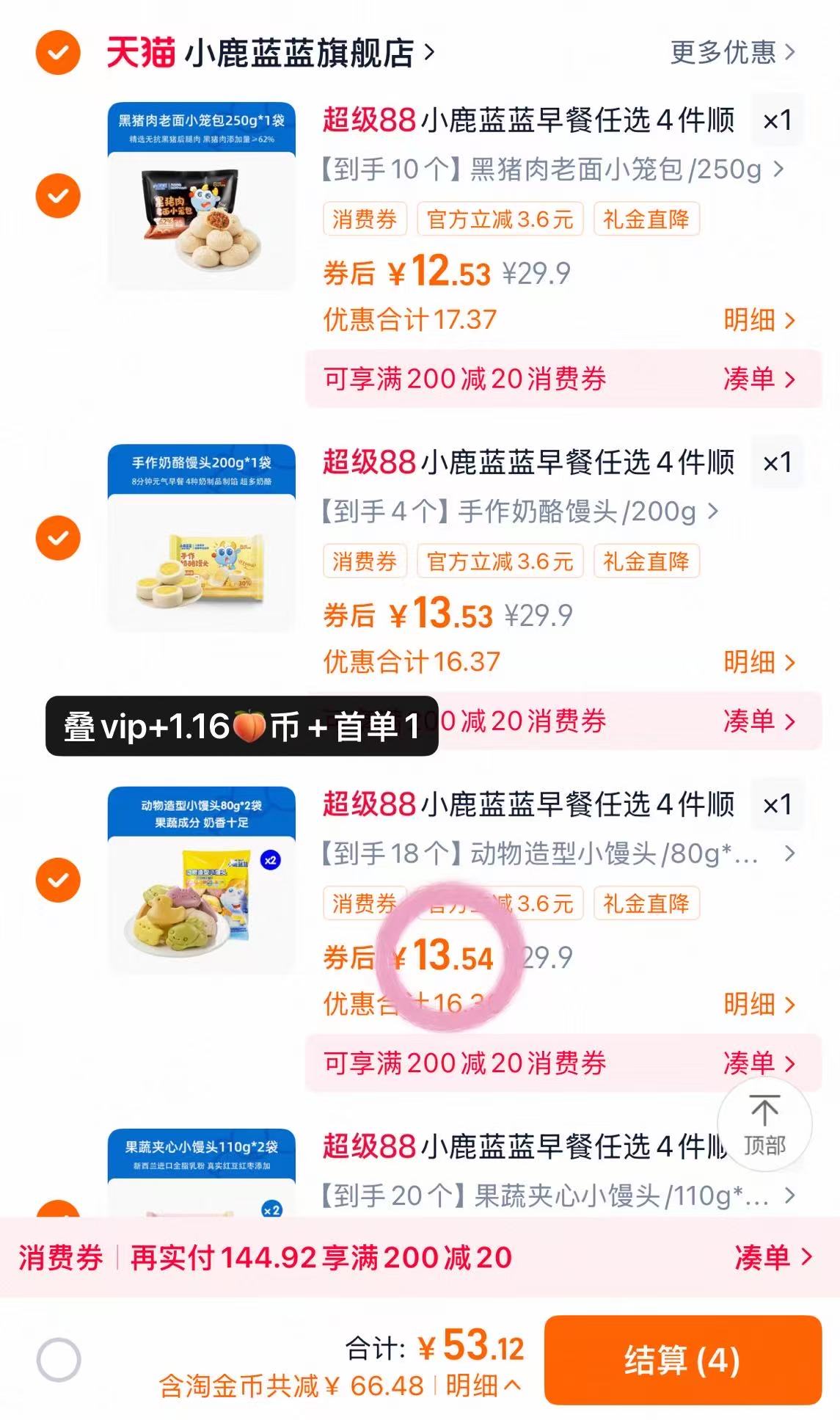Click the 消费券 tag on the first item
The image size is (840, 1420).
tap(365, 219)
